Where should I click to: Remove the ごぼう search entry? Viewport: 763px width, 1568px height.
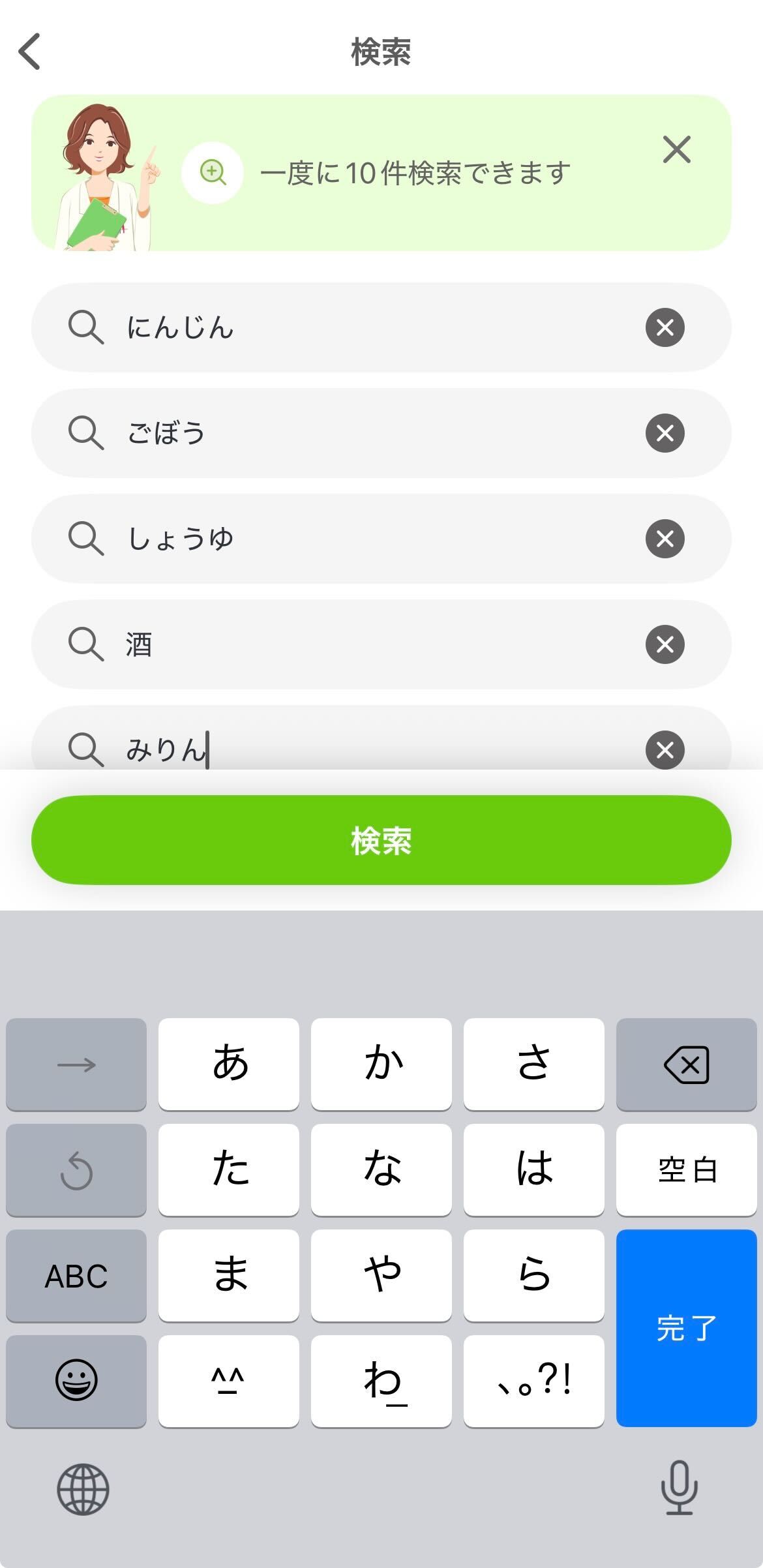click(665, 433)
